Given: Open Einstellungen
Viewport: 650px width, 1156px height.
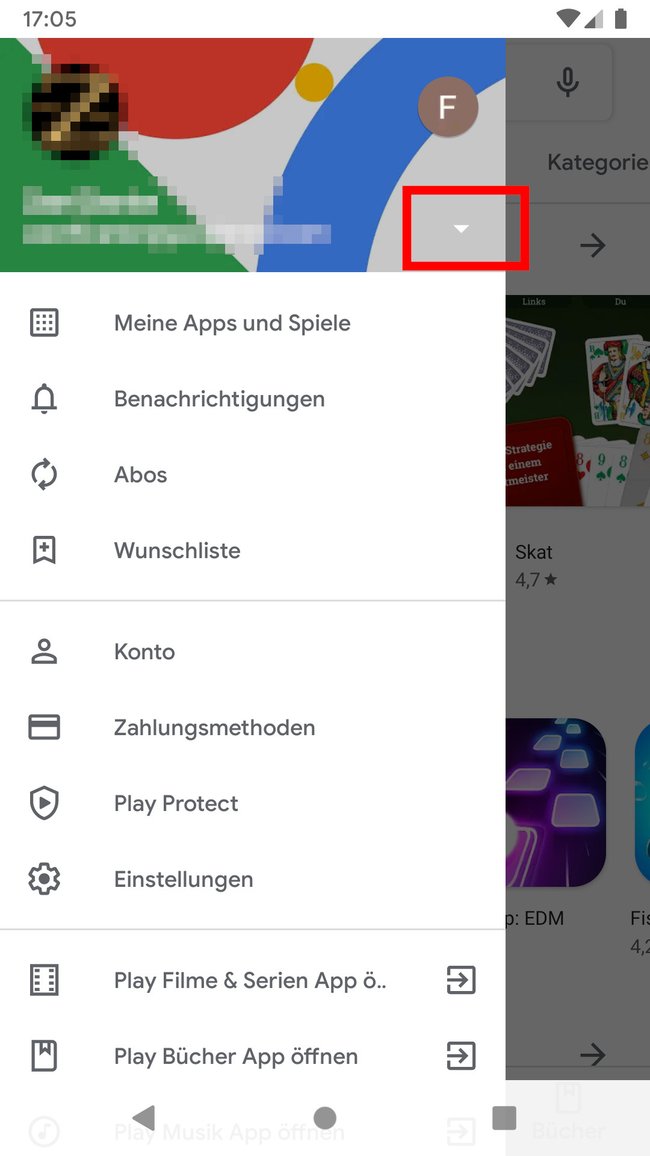Looking at the screenshot, I should tap(253, 880).
